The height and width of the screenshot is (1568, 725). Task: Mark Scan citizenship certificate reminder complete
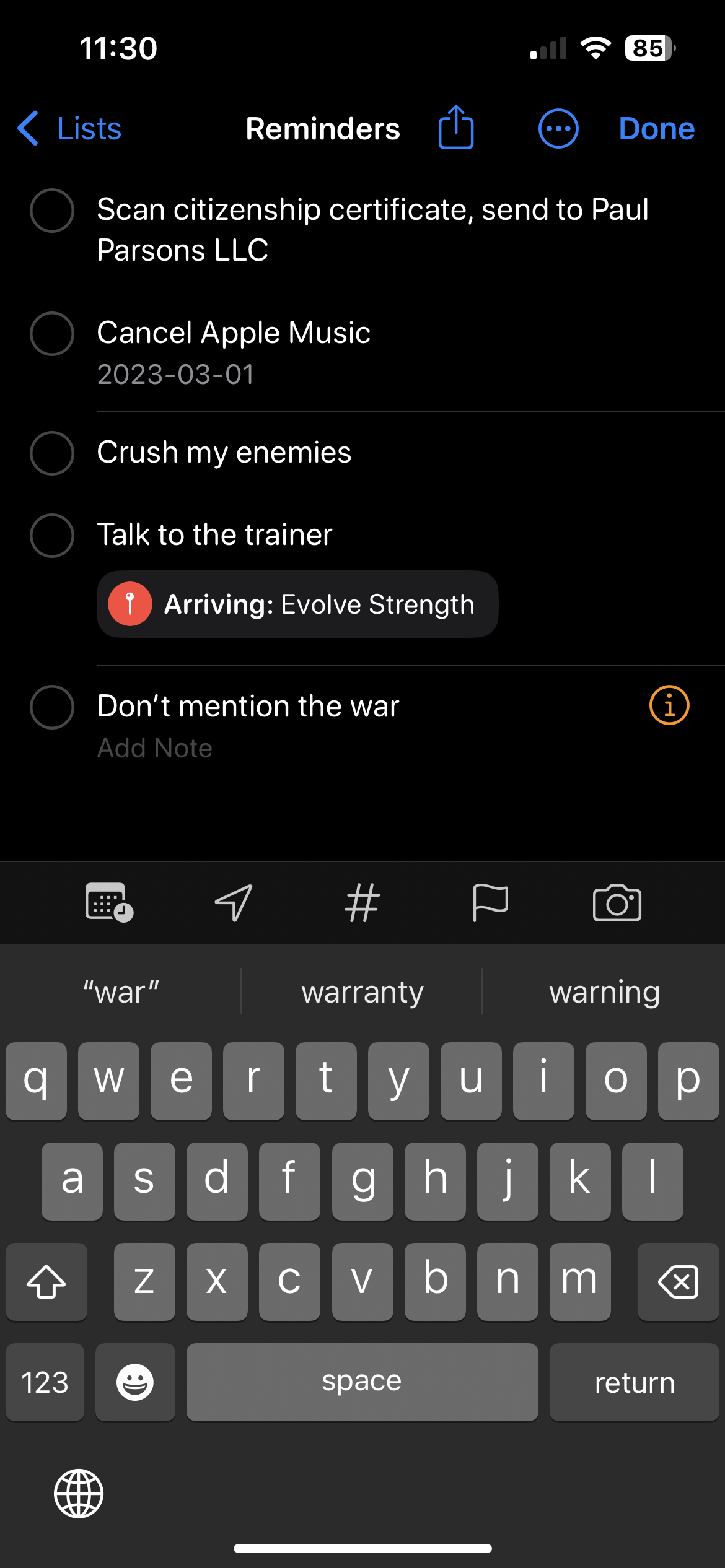(52, 211)
